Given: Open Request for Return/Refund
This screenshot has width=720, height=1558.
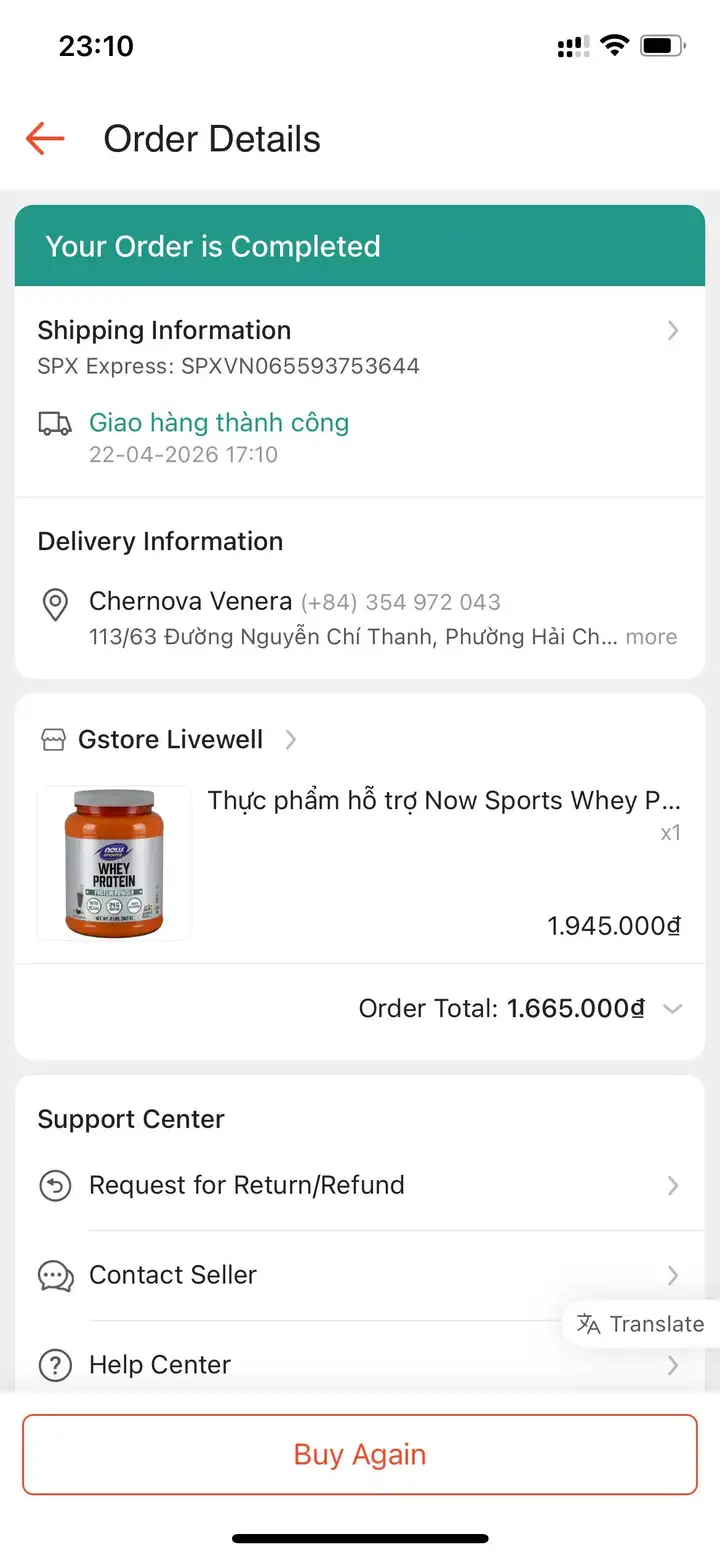Looking at the screenshot, I should pyautogui.click(x=360, y=1186).
